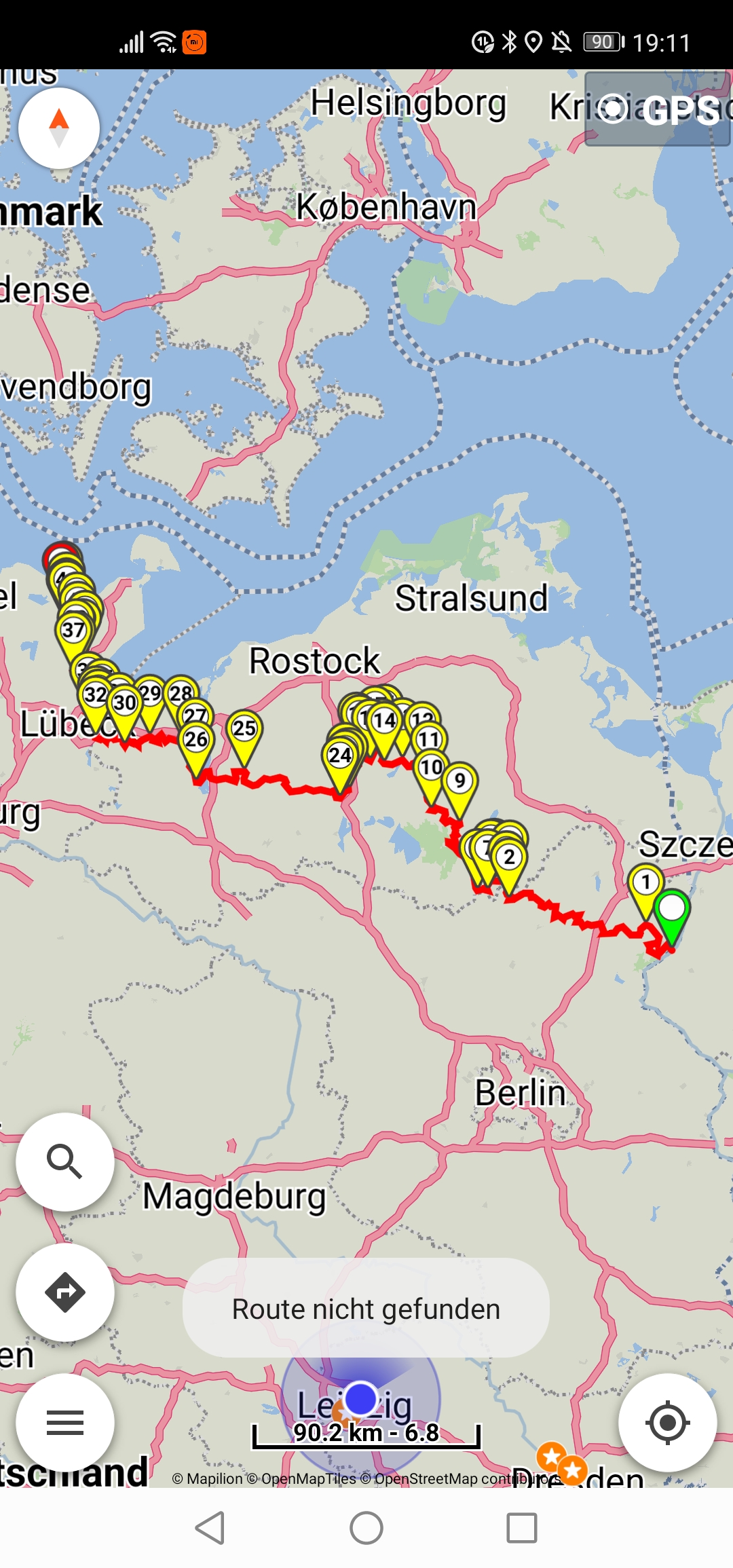Open the map search
Viewport: 733px width, 1568px height.
point(65,1161)
